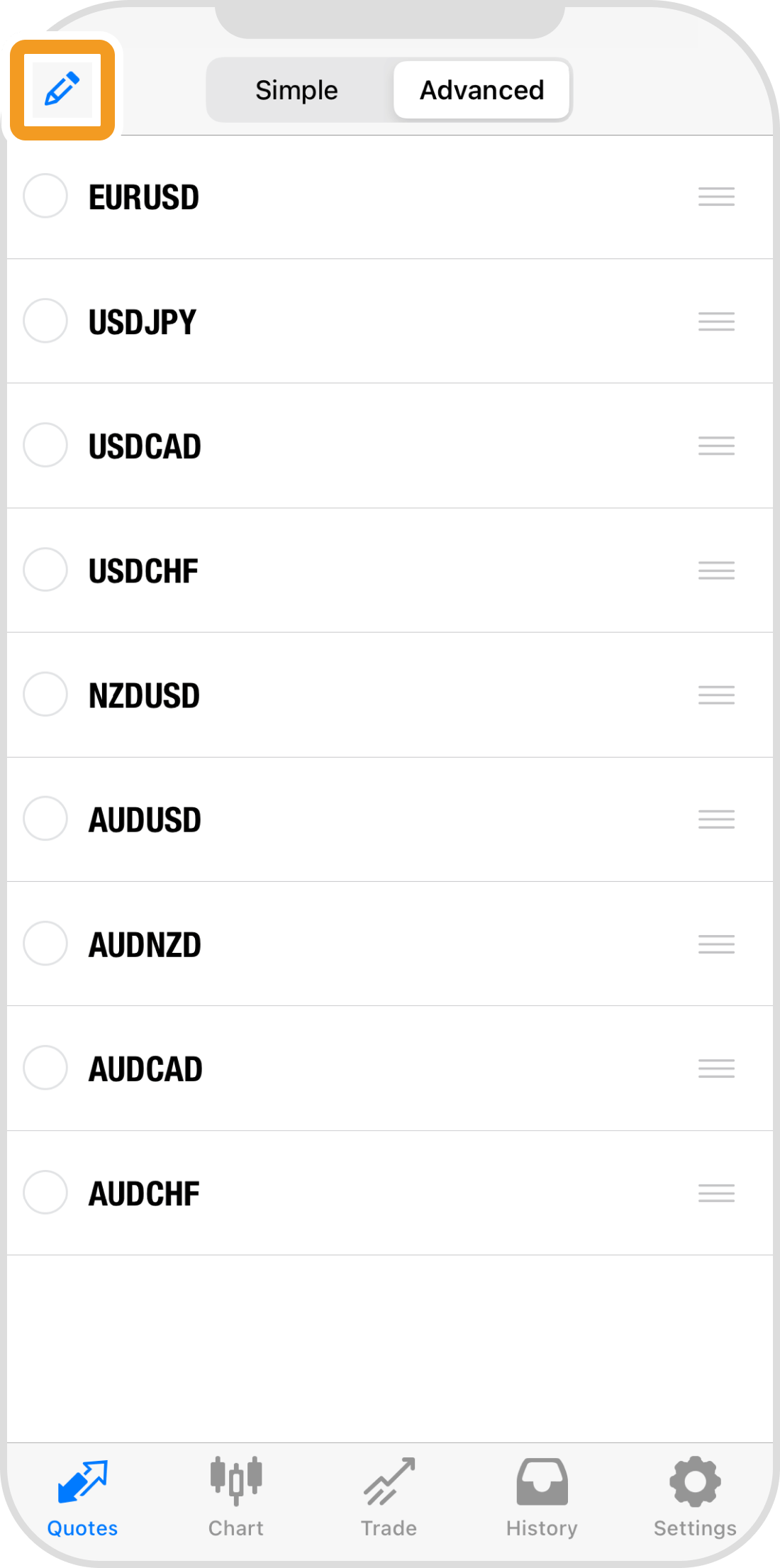Tap the reorder handle beside AUDCHF

click(x=716, y=1193)
